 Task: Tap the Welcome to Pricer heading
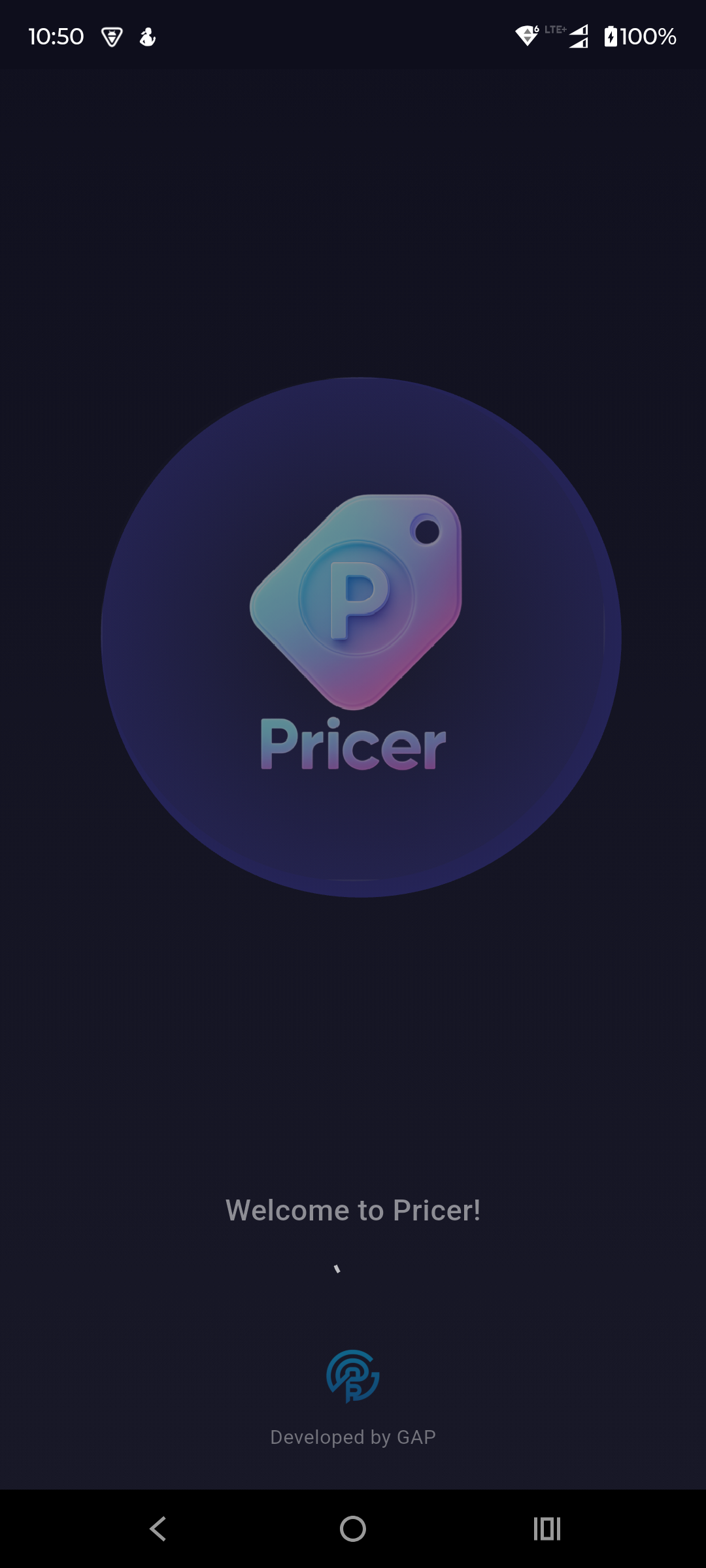pos(353,1209)
